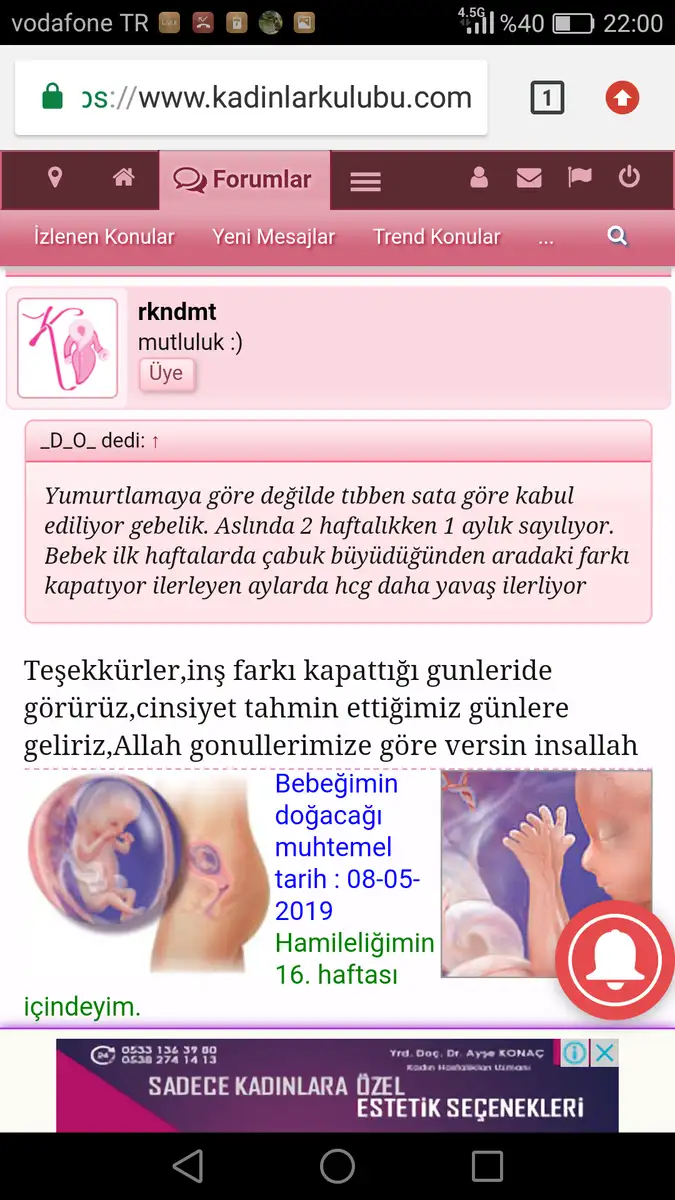Go to the forum home icon
The height and width of the screenshot is (1200, 675).
[x=123, y=178]
